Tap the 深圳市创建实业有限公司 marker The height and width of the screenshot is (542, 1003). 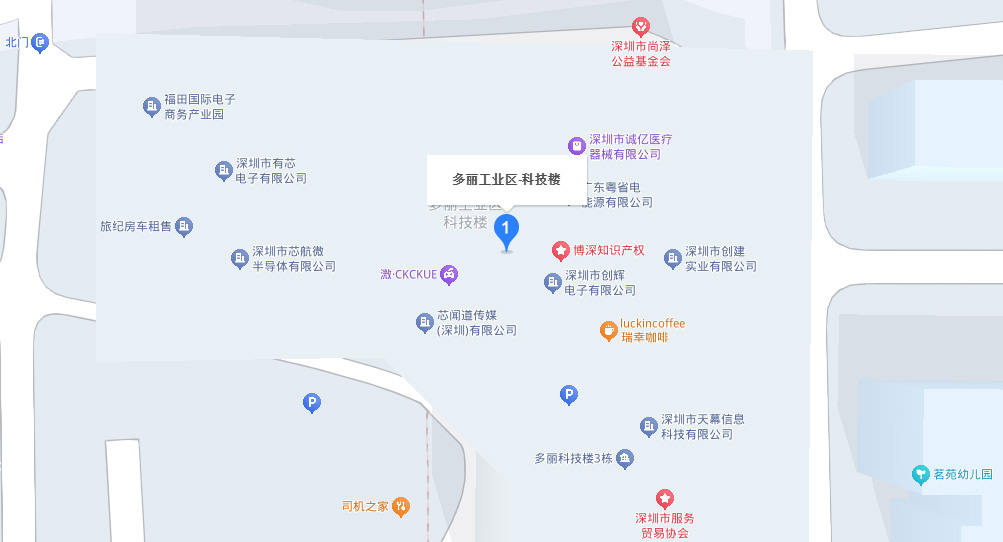point(673,259)
